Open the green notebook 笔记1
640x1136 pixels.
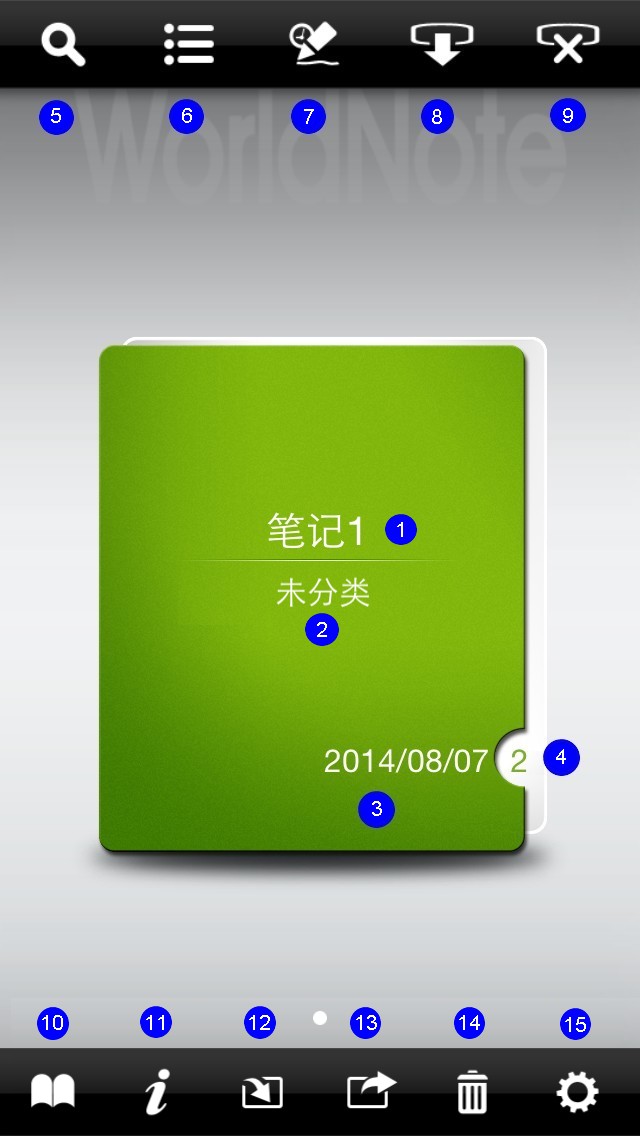click(x=312, y=598)
